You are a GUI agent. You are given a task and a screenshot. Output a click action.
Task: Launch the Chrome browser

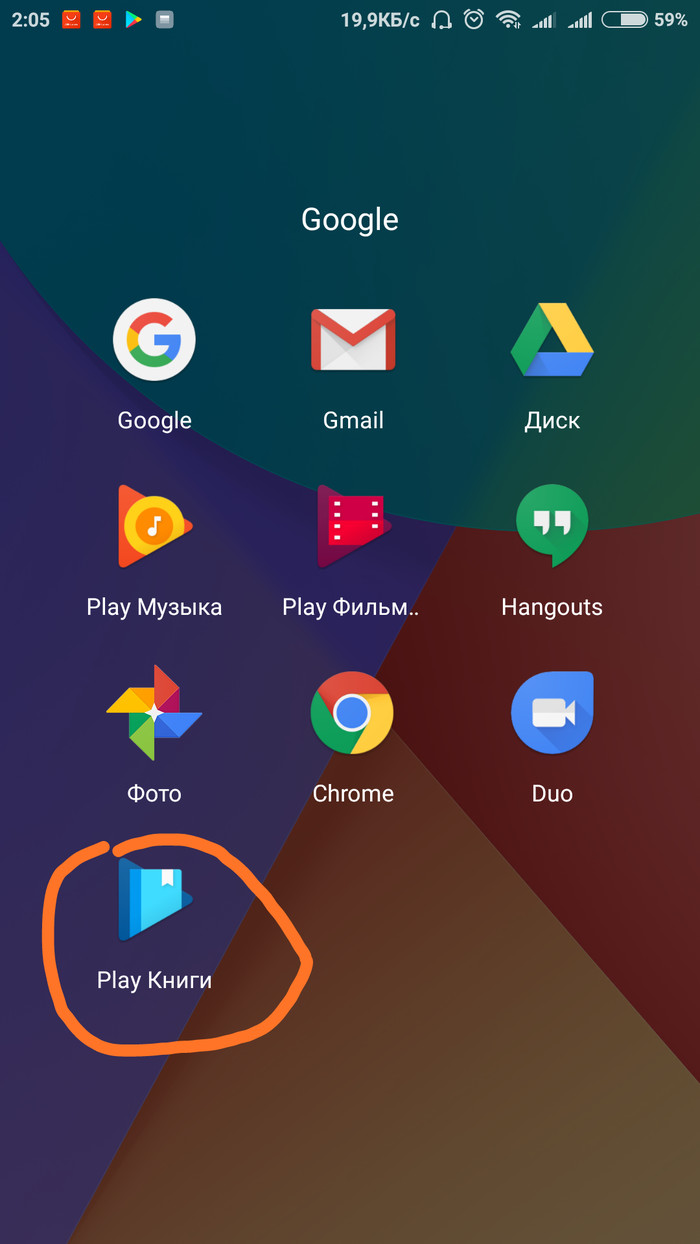click(x=352, y=713)
